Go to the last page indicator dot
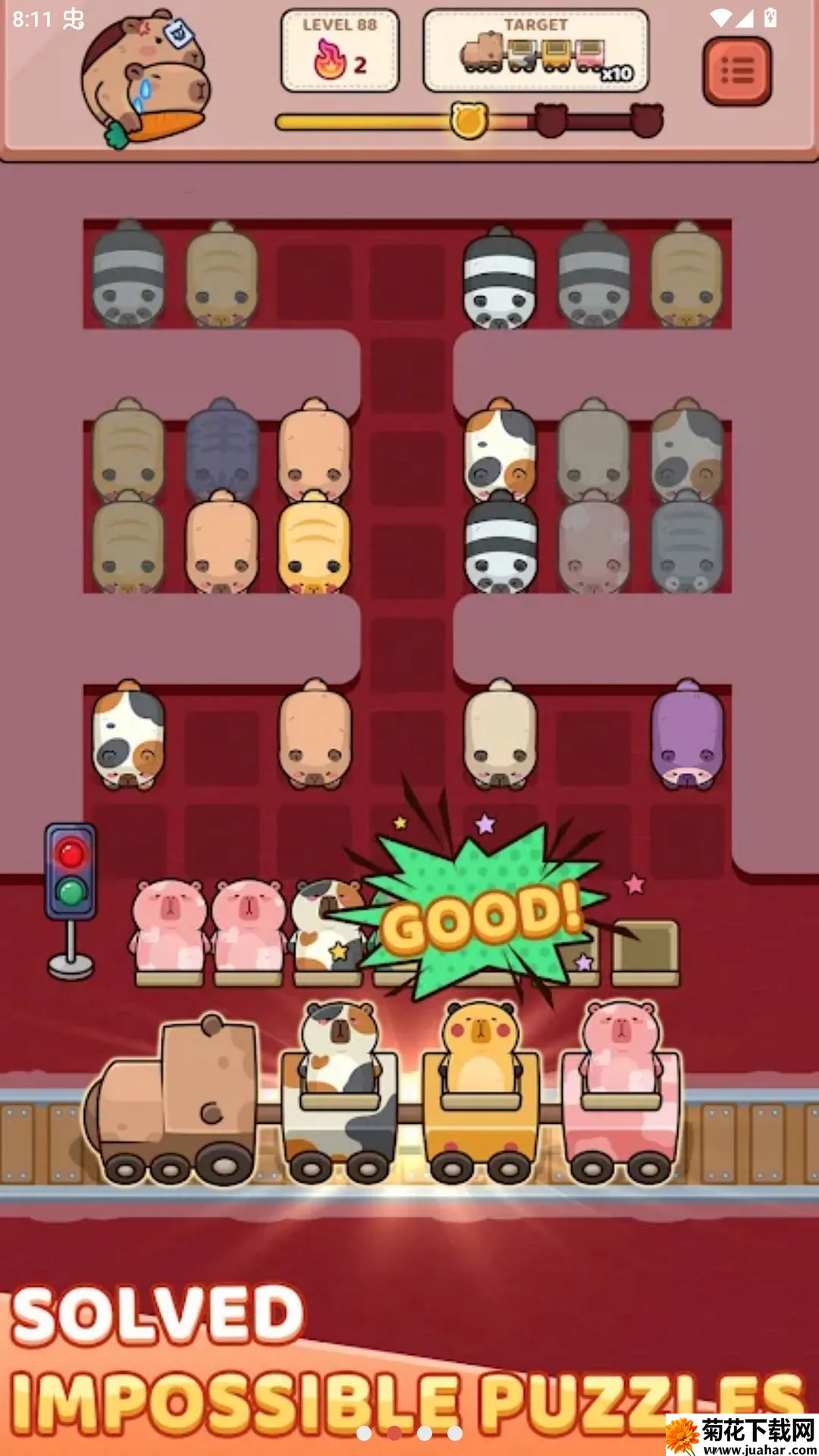Viewport: 819px width, 1456px height. 455,1433
